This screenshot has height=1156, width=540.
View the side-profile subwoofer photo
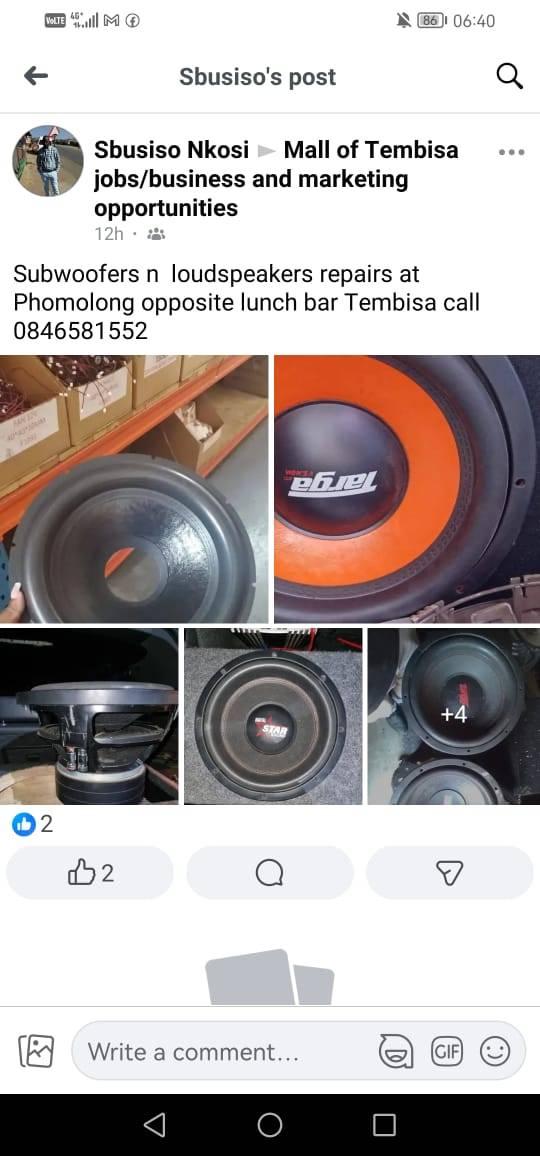coord(89,716)
